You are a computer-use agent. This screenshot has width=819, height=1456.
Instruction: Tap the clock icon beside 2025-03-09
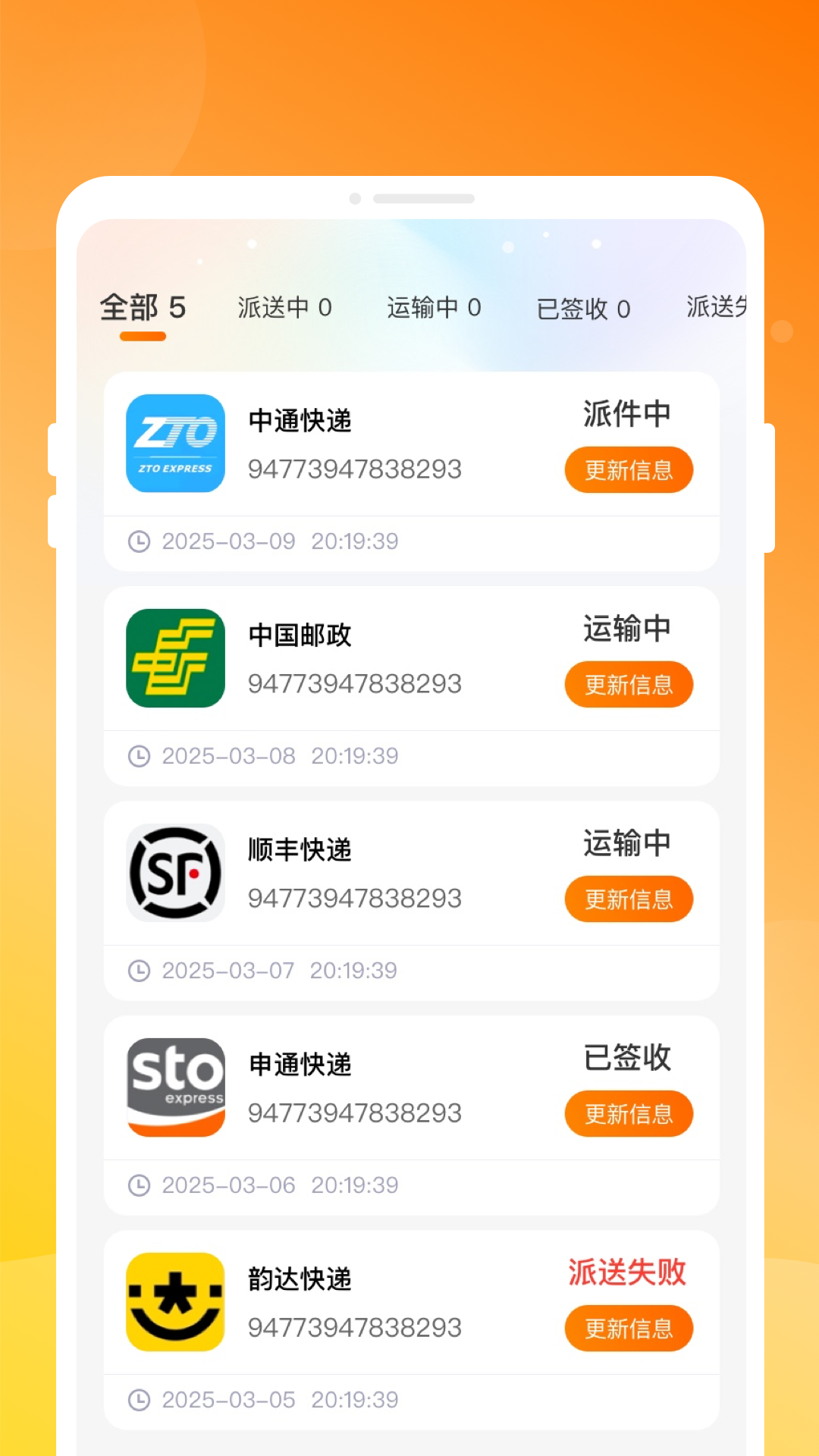click(139, 541)
